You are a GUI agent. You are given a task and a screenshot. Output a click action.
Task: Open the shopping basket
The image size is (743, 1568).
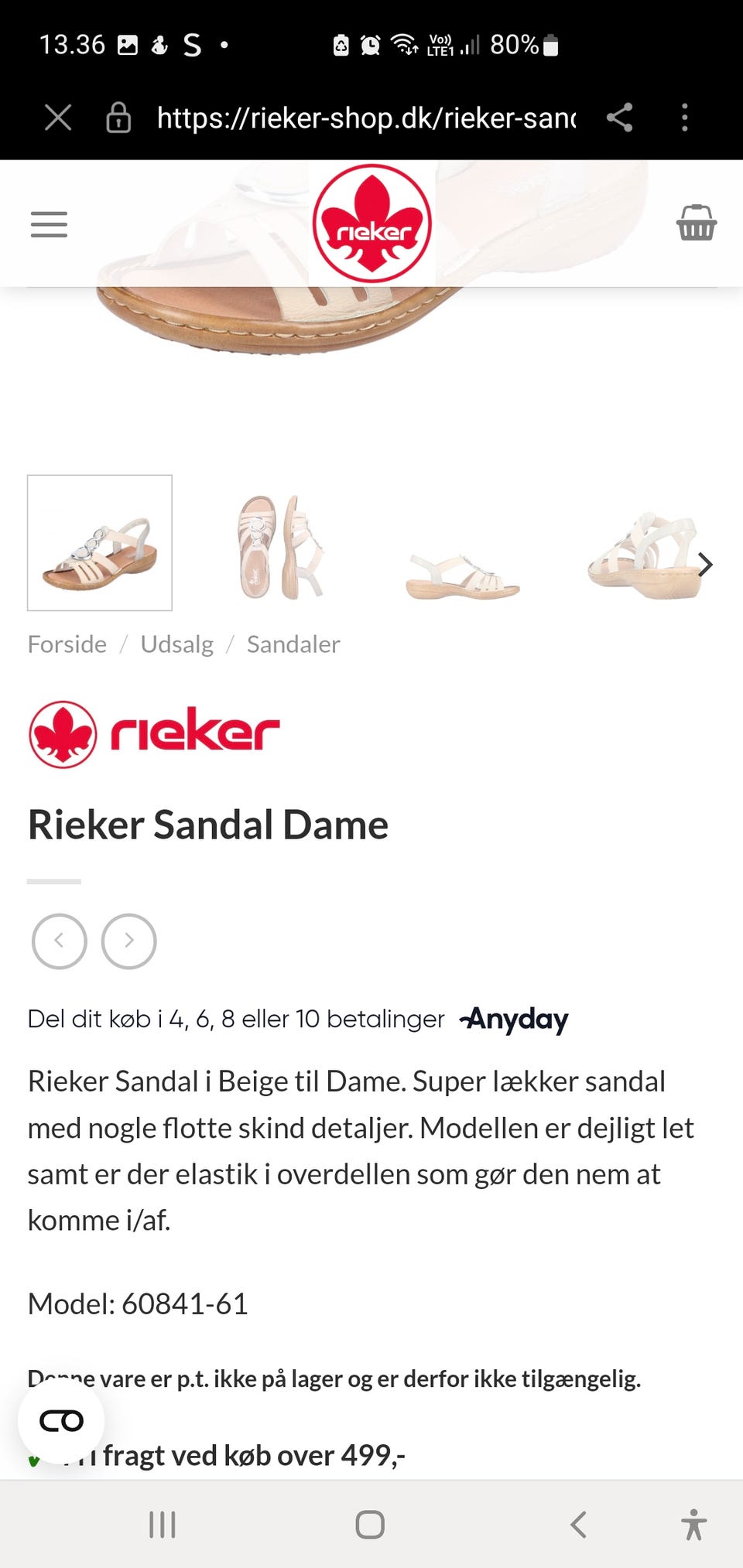[x=695, y=224]
